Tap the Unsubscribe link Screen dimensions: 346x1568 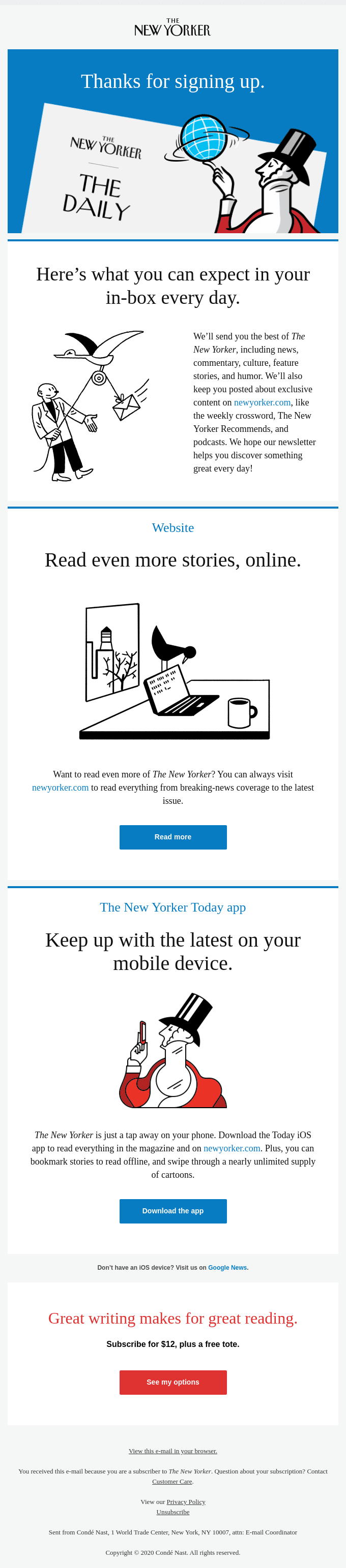[173, 1512]
